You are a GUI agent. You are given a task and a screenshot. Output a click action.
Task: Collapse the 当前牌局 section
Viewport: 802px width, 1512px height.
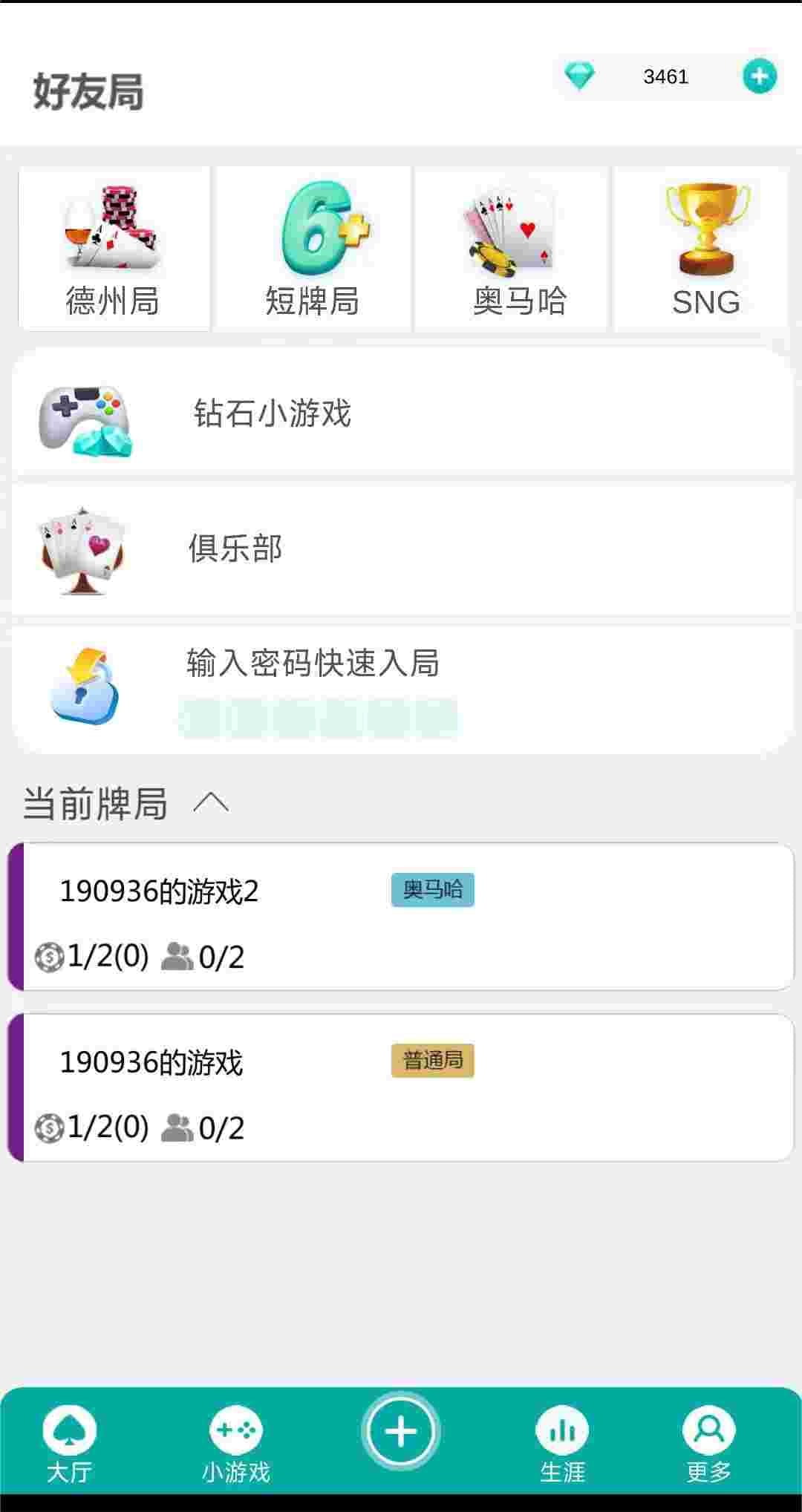(211, 803)
